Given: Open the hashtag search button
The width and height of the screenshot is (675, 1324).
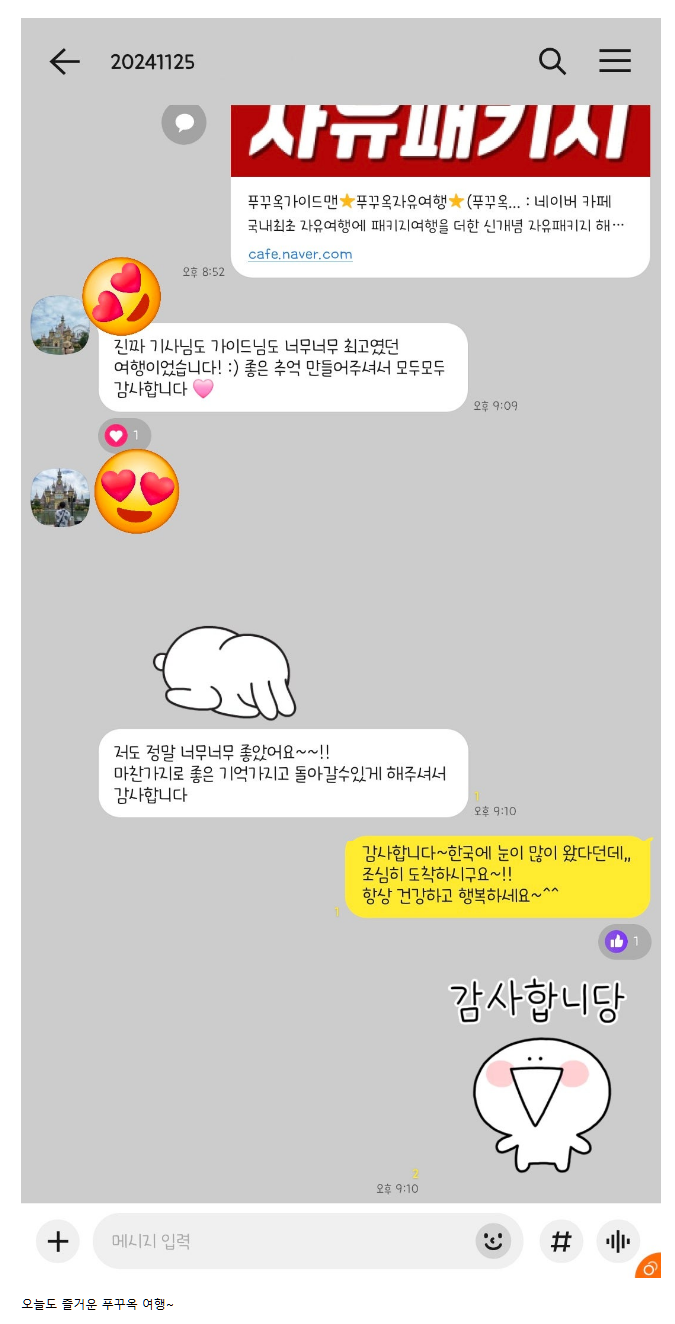Looking at the screenshot, I should pyautogui.click(x=561, y=1241).
